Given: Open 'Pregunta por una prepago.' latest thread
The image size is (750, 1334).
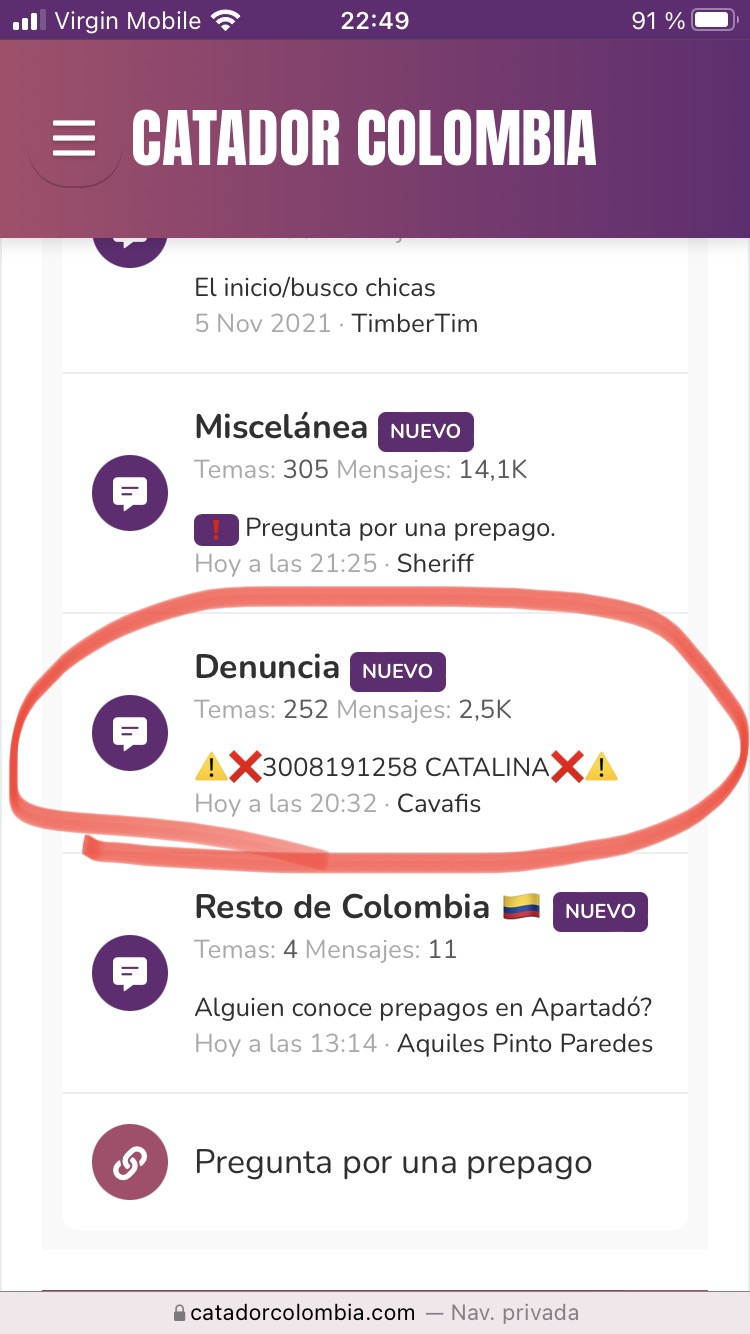Looking at the screenshot, I should tap(399, 527).
